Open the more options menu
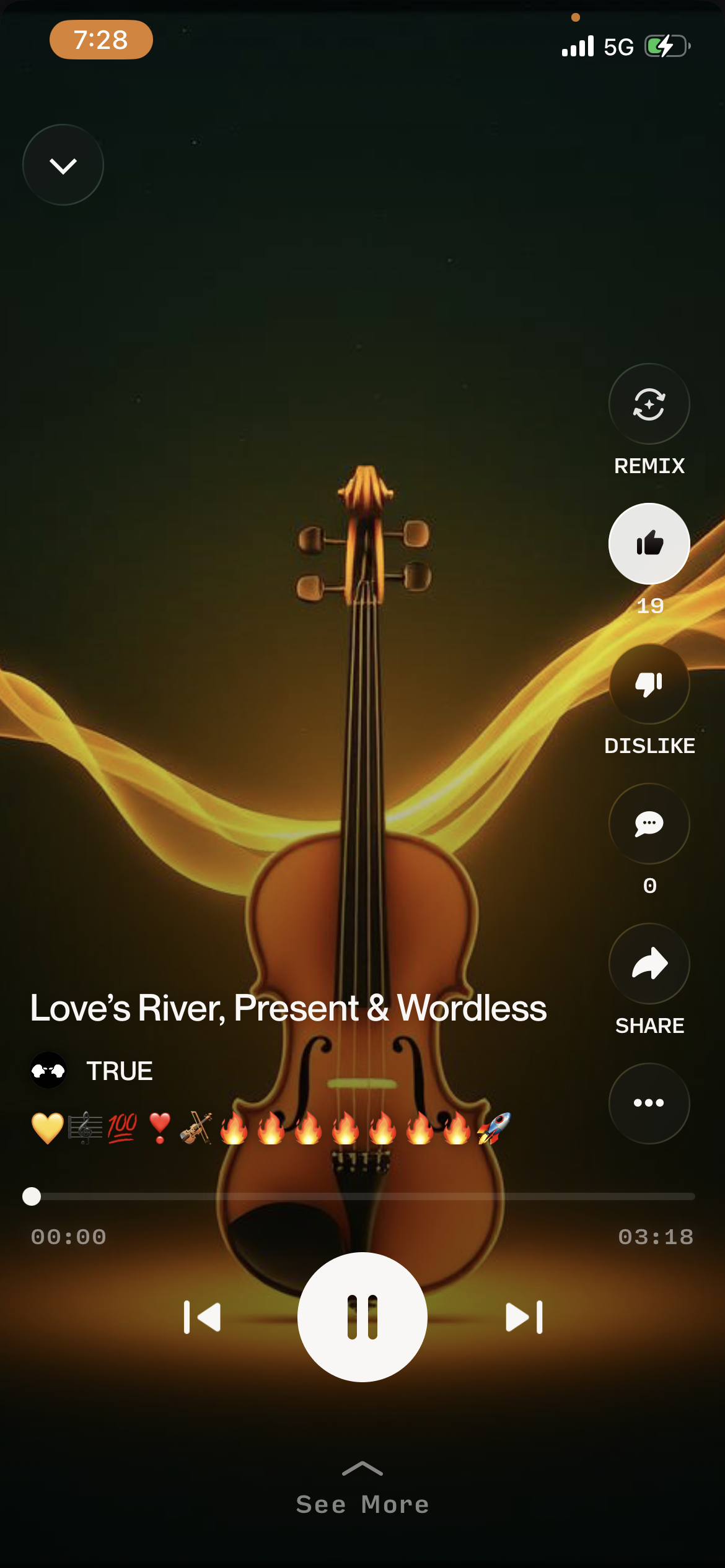725x1568 pixels. 649,1102
